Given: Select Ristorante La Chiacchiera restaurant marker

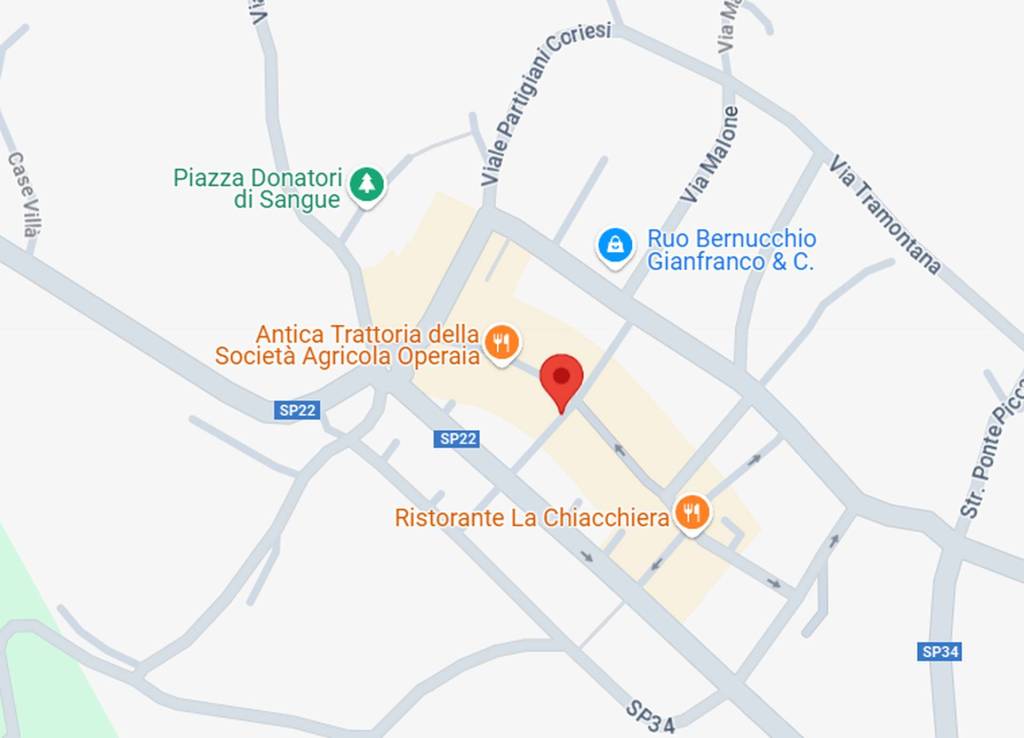Looking at the screenshot, I should pyautogui.click(x=691, y=514).
